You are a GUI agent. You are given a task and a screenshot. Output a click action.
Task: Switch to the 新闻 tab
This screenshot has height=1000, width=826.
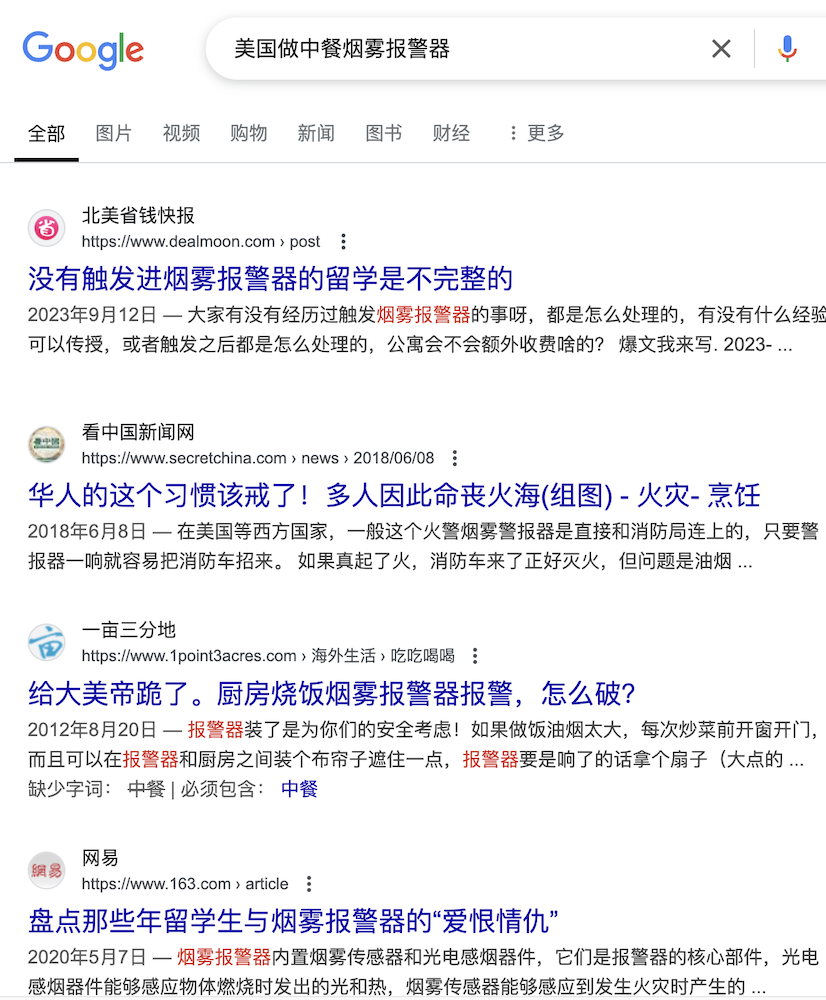[x=316, y=133]
